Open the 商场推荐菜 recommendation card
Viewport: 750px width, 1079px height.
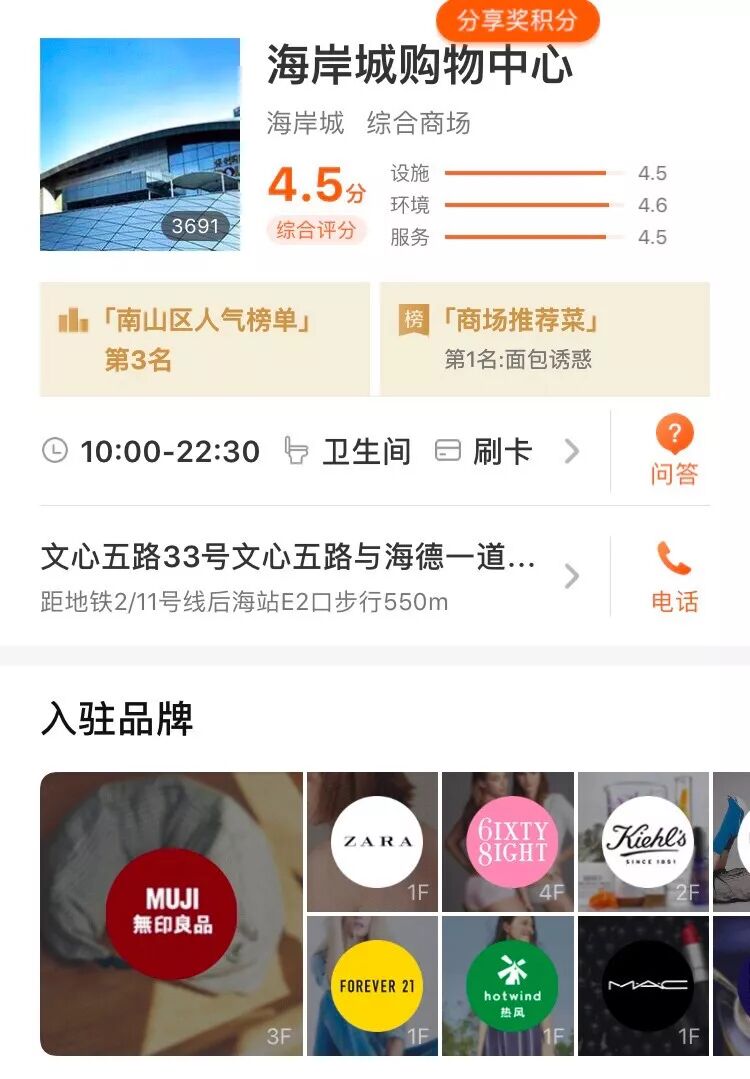(x=545, y=339)
